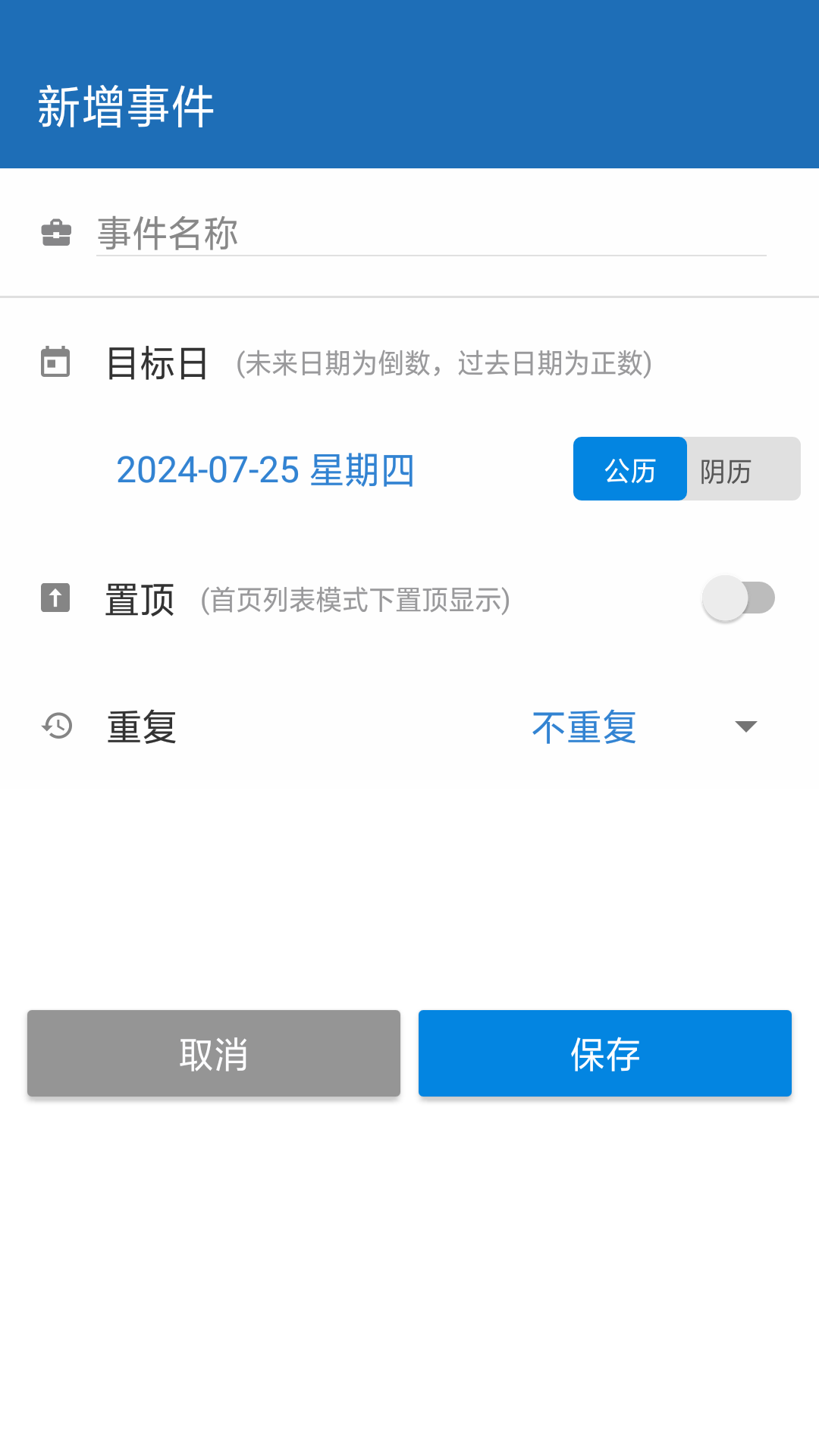This screenshot has width=819, height=1456.
Task: Tap the 事件名称 input field
Action: [x=431, y=233]
